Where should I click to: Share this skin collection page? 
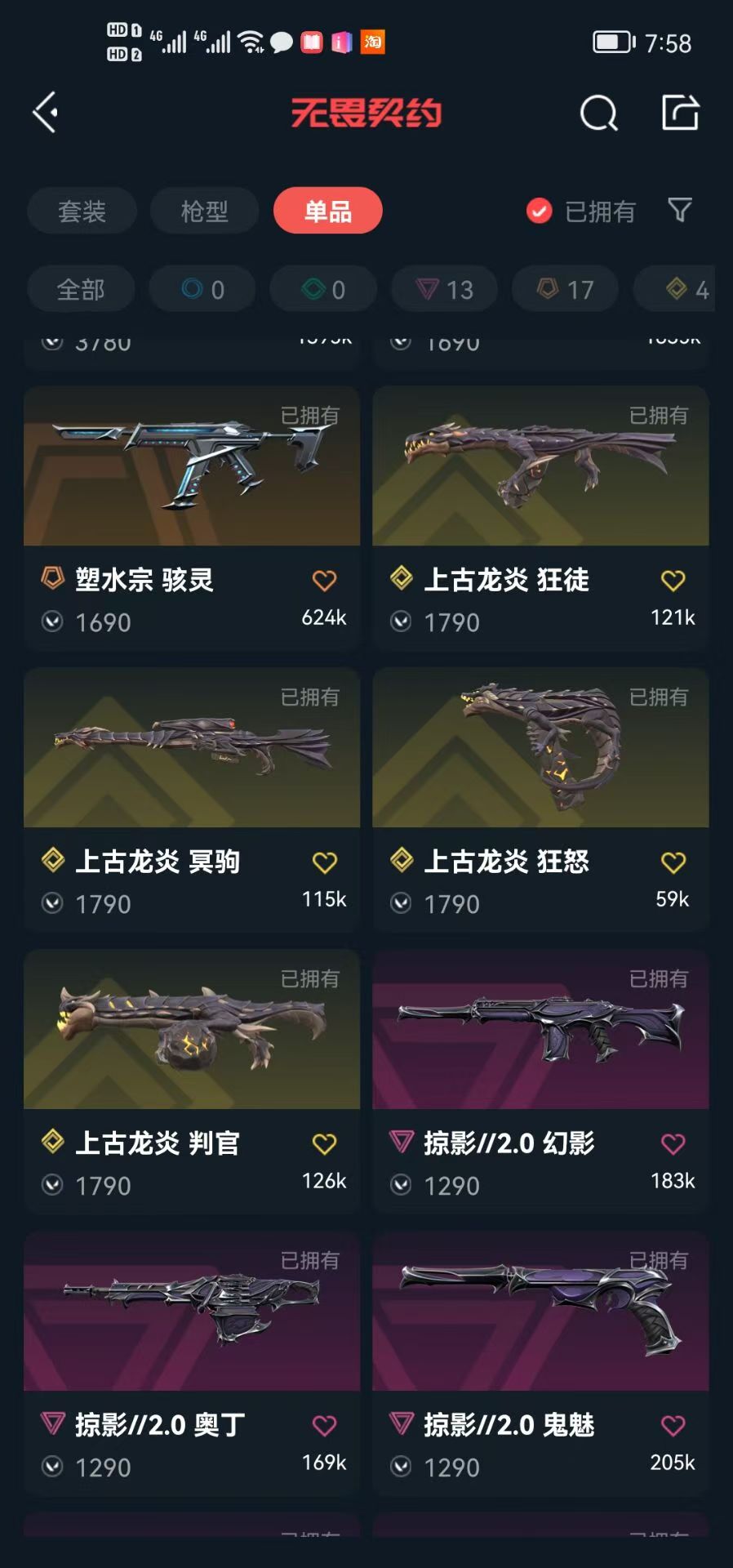pos(680,113)
